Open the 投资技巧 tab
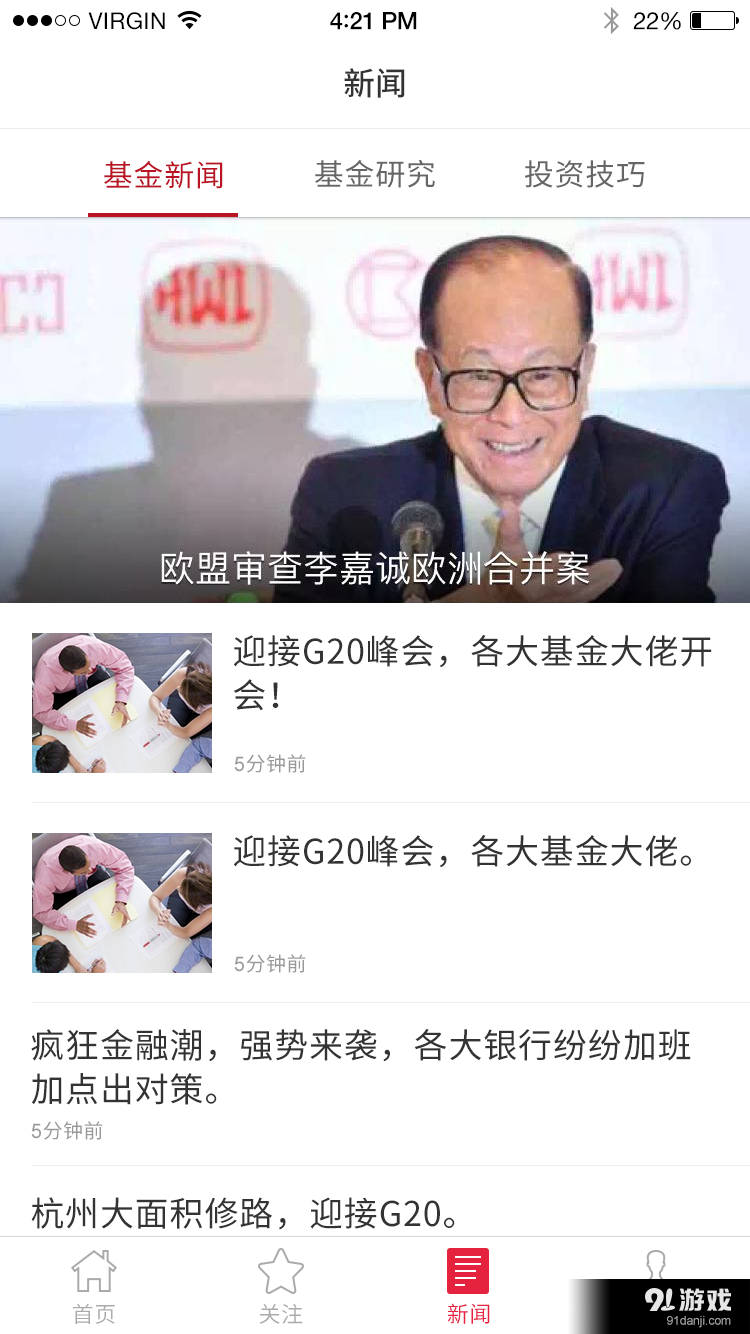 (584, 173)
